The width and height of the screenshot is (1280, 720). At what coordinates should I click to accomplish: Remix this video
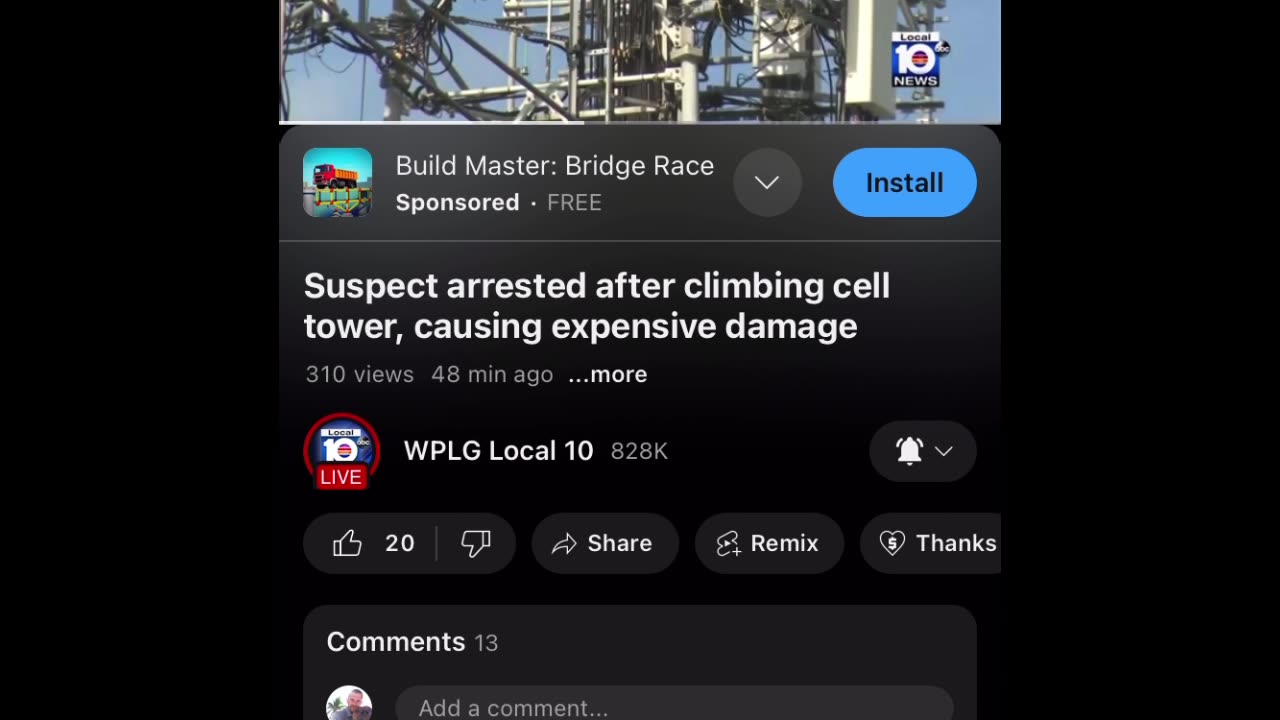768,543
